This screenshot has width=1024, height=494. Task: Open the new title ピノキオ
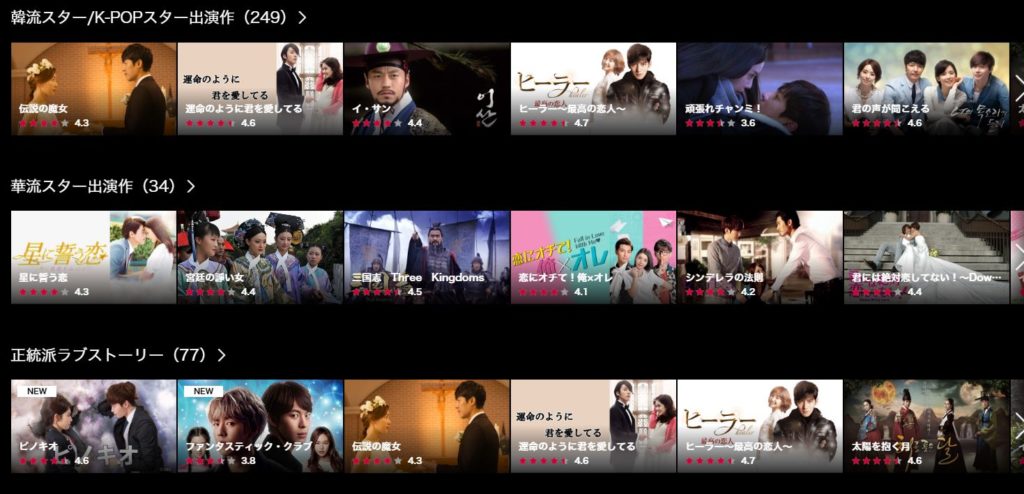point(93,426)
